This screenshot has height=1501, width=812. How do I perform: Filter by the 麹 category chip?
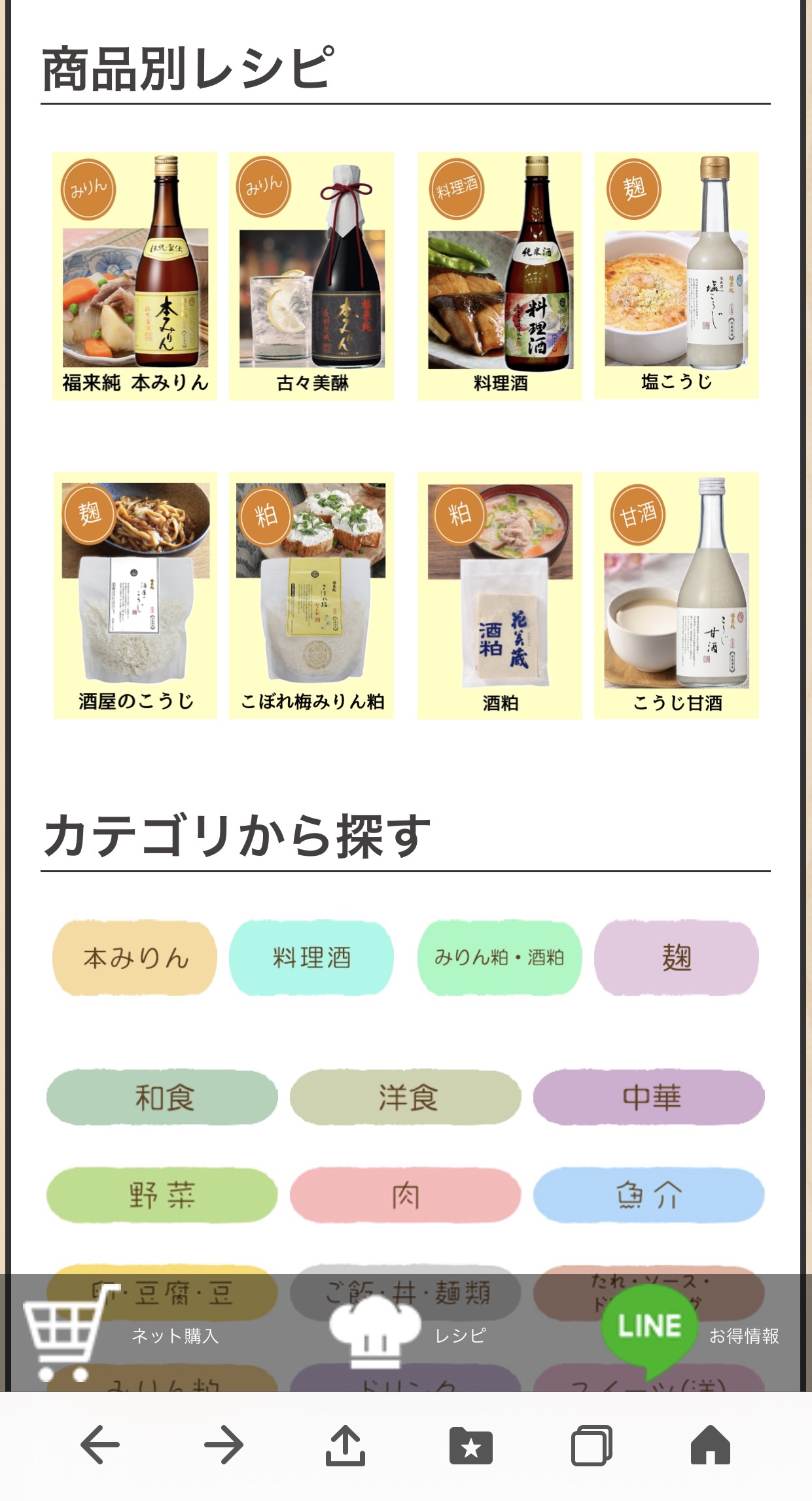[x=677, y=958]
